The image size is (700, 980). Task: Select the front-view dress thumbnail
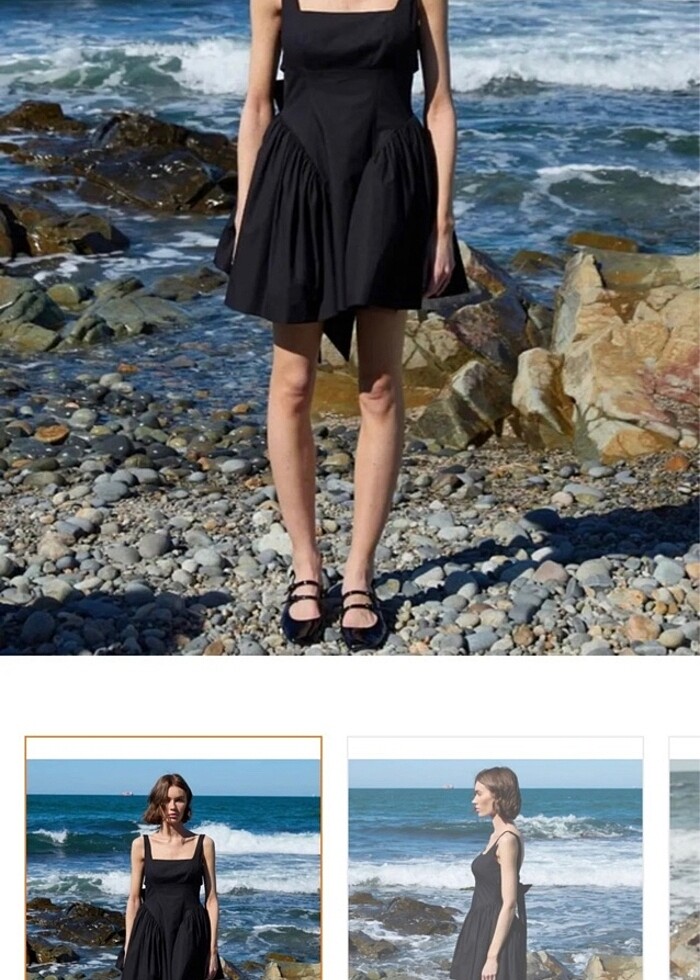(173, 860)
